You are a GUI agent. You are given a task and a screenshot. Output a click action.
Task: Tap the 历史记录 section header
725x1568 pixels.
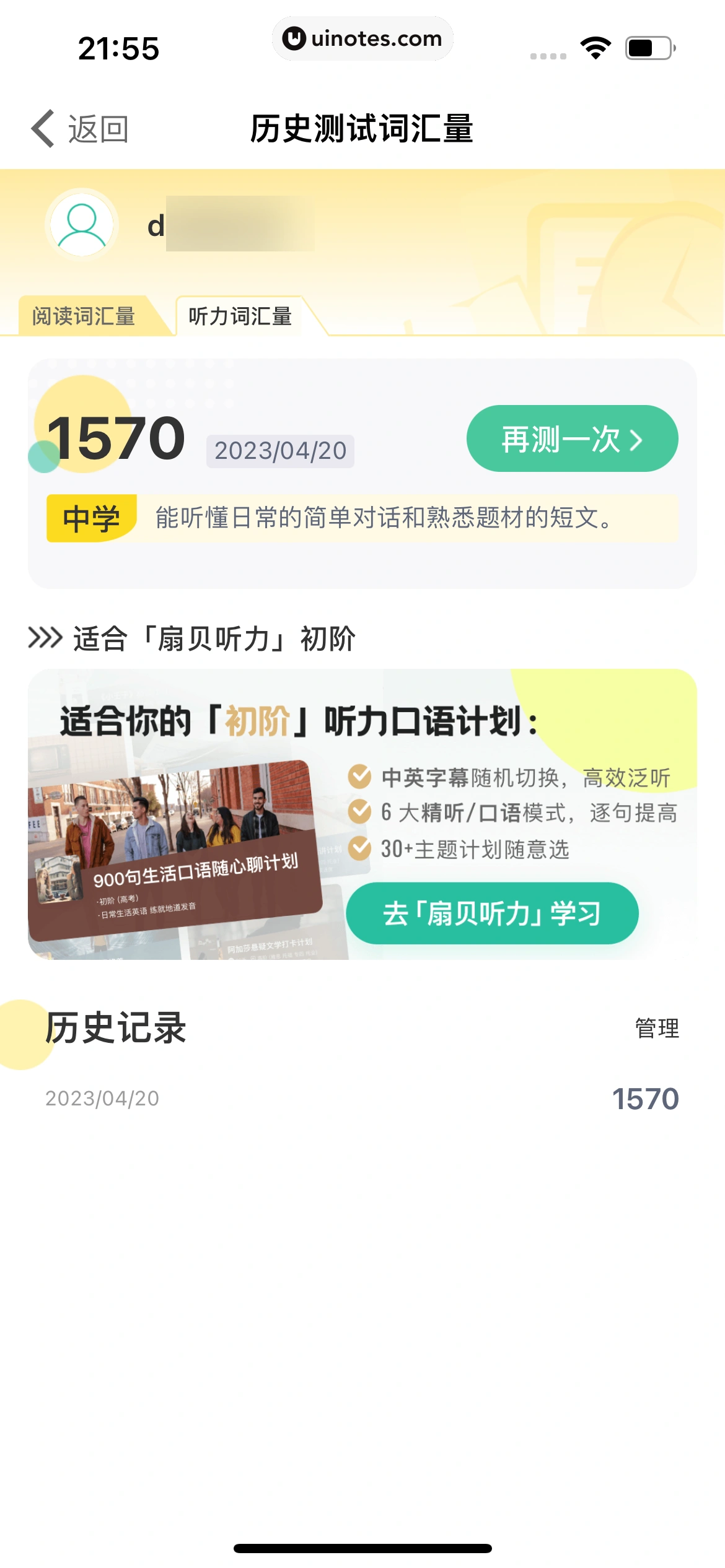(115, 1028)
